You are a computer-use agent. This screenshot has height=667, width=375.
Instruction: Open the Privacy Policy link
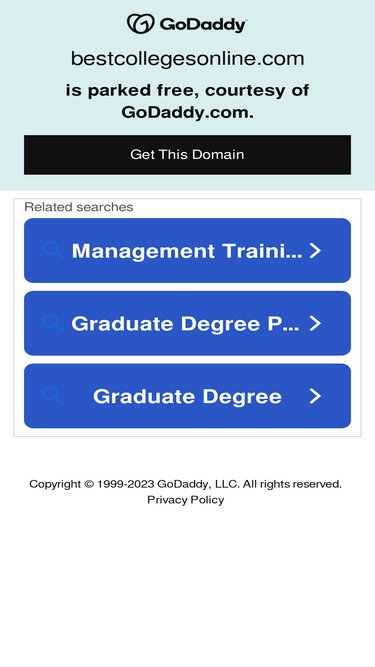click(185, 500)
